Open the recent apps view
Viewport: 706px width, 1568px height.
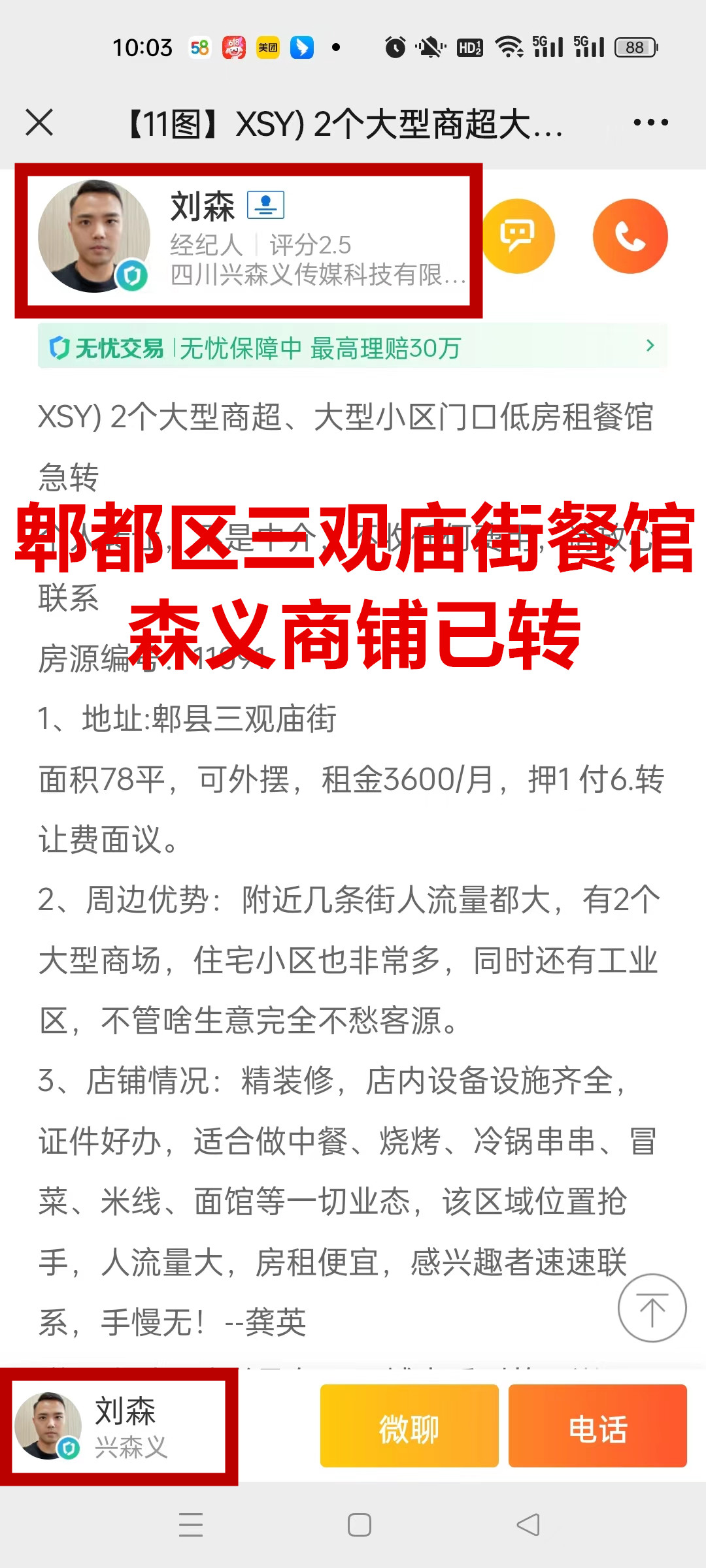pyautogui.click(x=191, y=1525)
